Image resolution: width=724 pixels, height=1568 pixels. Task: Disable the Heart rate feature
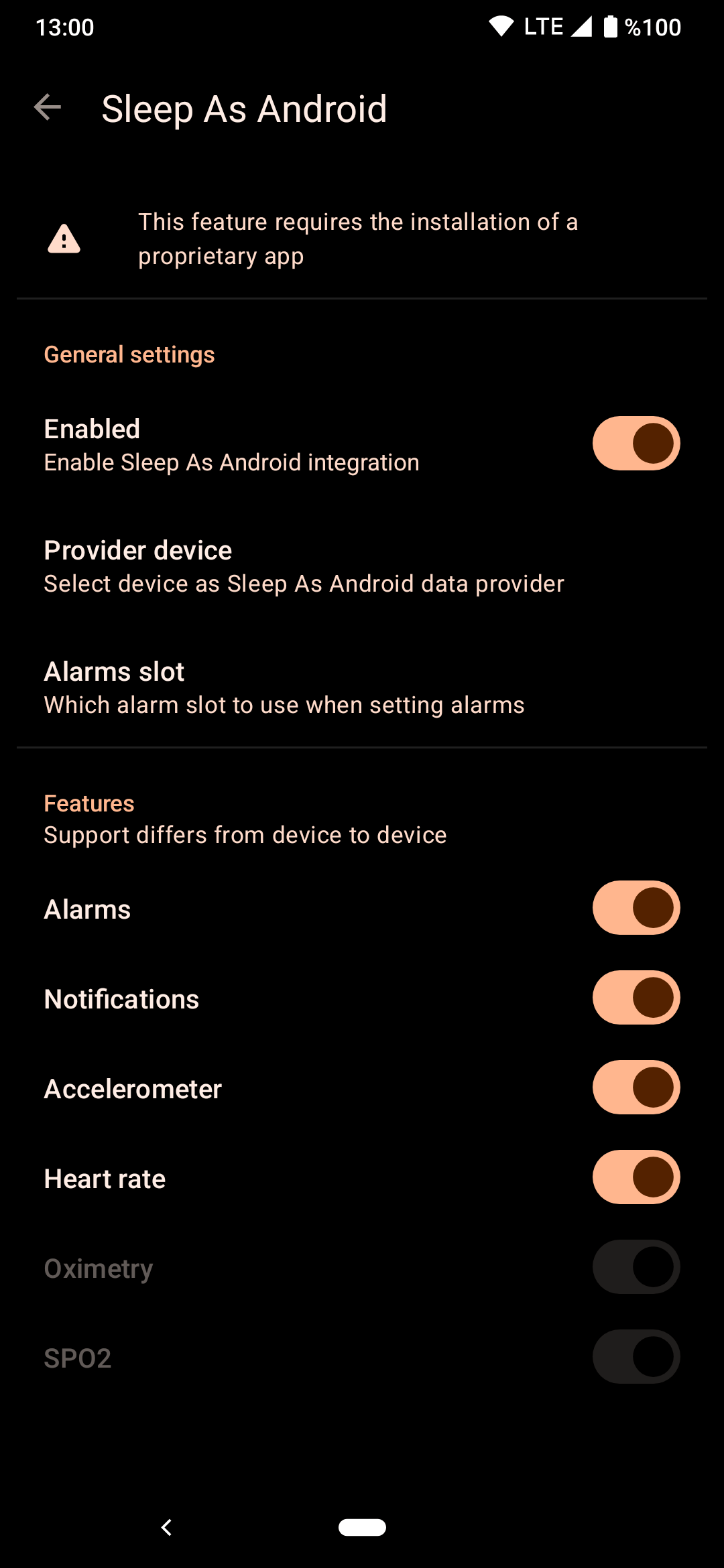(x=636, y=1177)
